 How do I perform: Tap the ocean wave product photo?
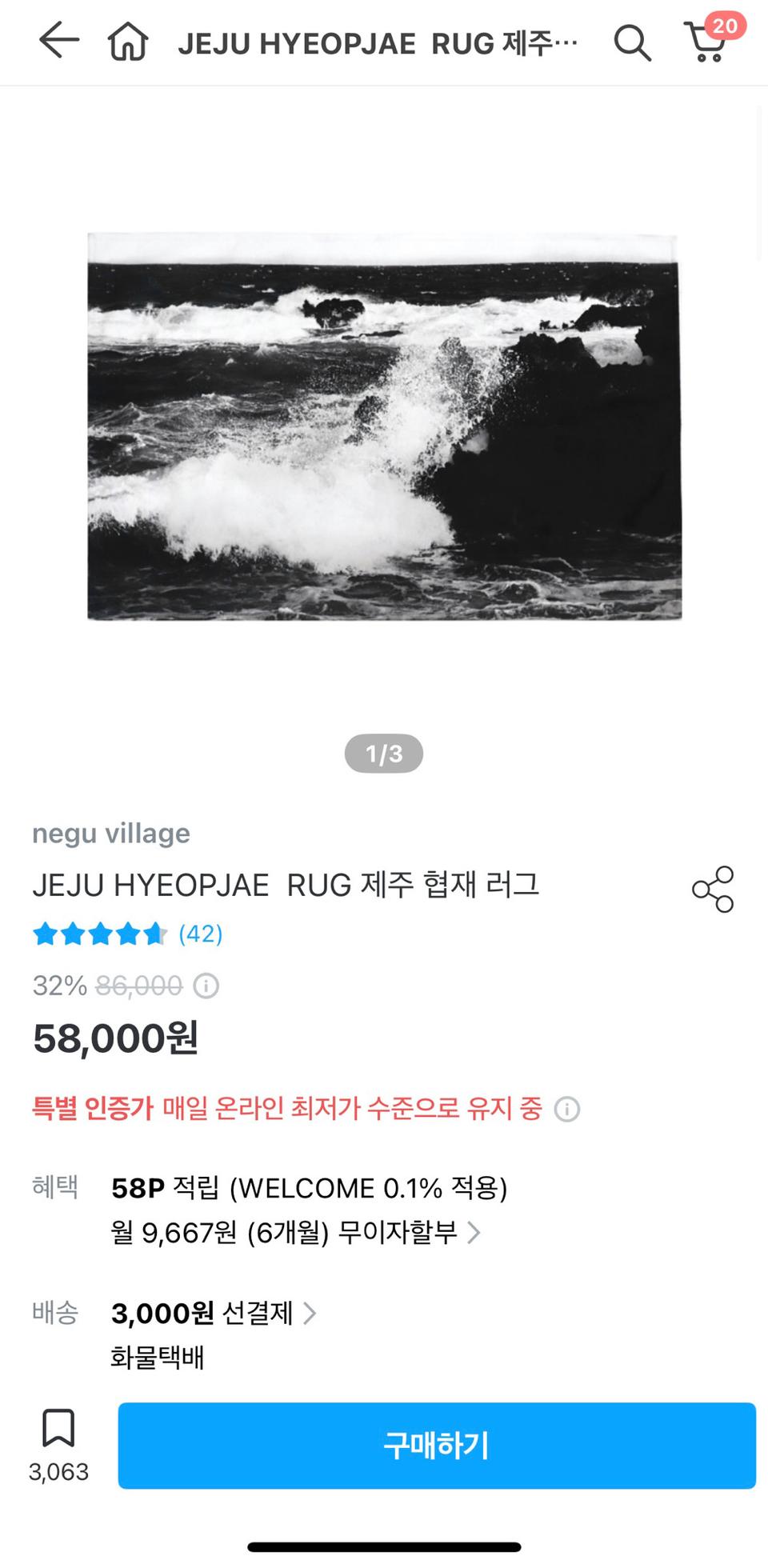click(x=384, y=424)
